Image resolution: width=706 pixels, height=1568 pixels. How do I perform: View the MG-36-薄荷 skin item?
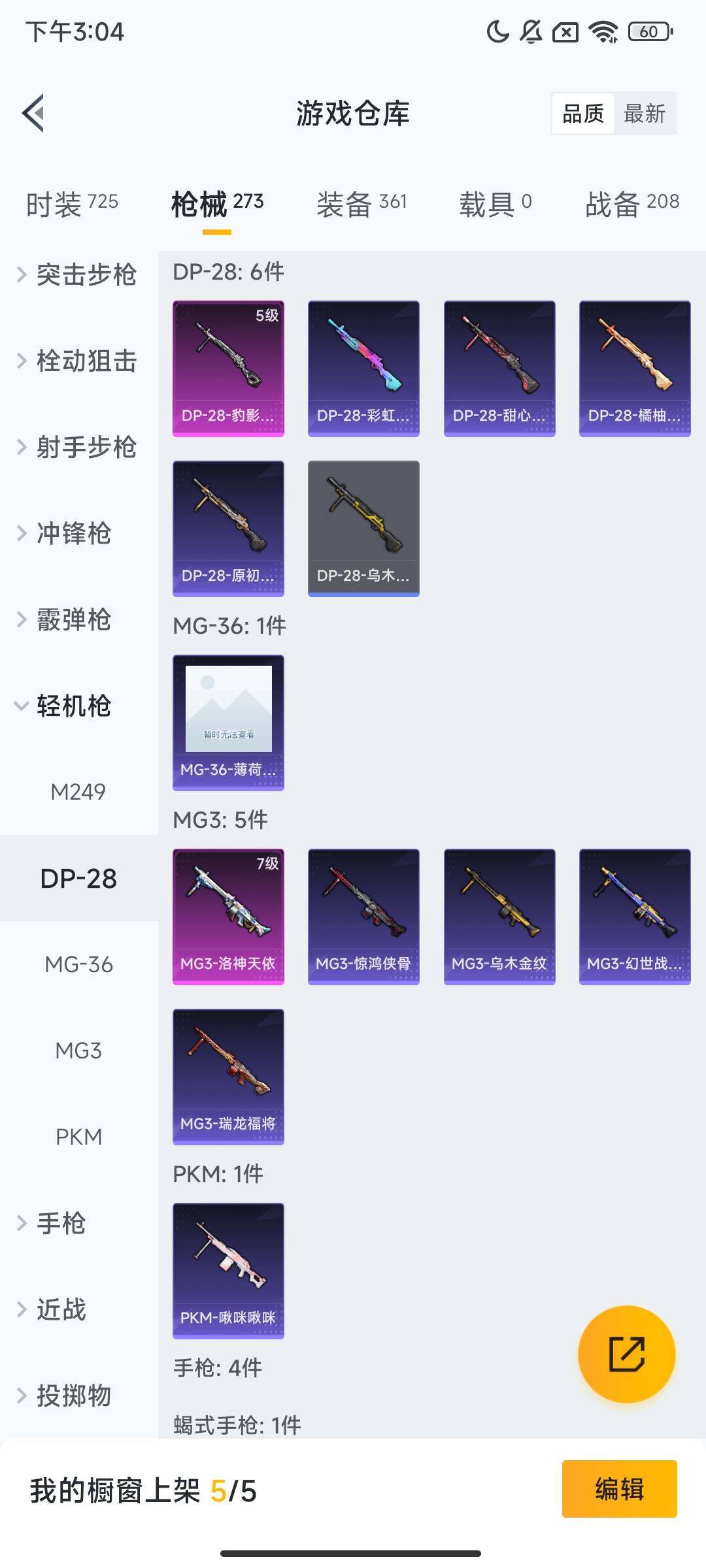228,723
